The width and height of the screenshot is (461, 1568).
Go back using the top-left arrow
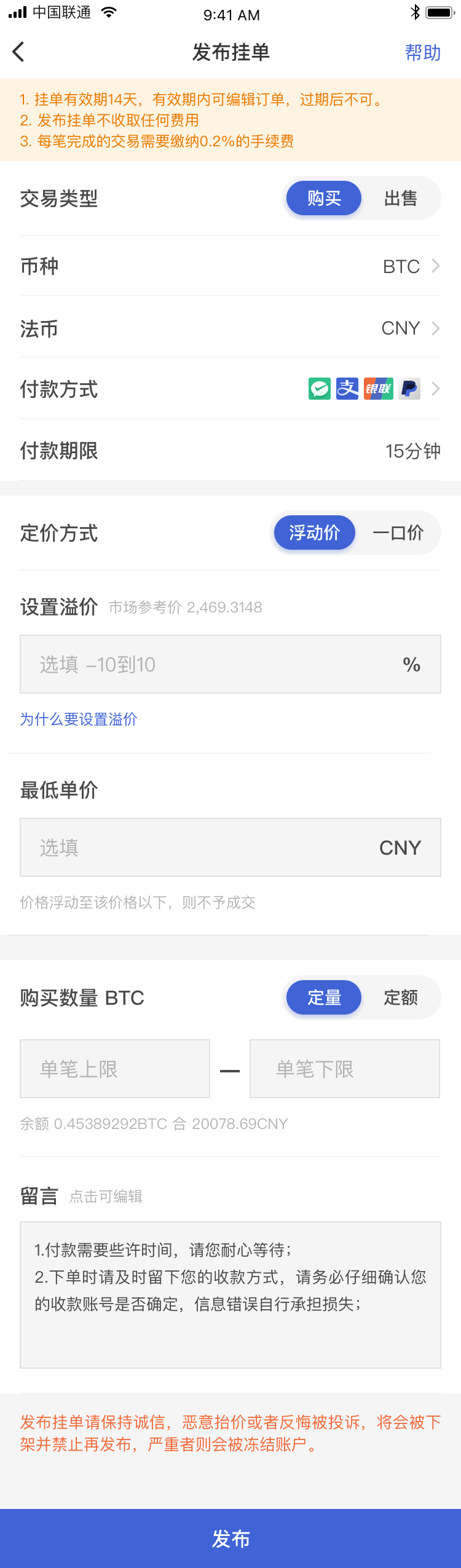tap(19, 52)
